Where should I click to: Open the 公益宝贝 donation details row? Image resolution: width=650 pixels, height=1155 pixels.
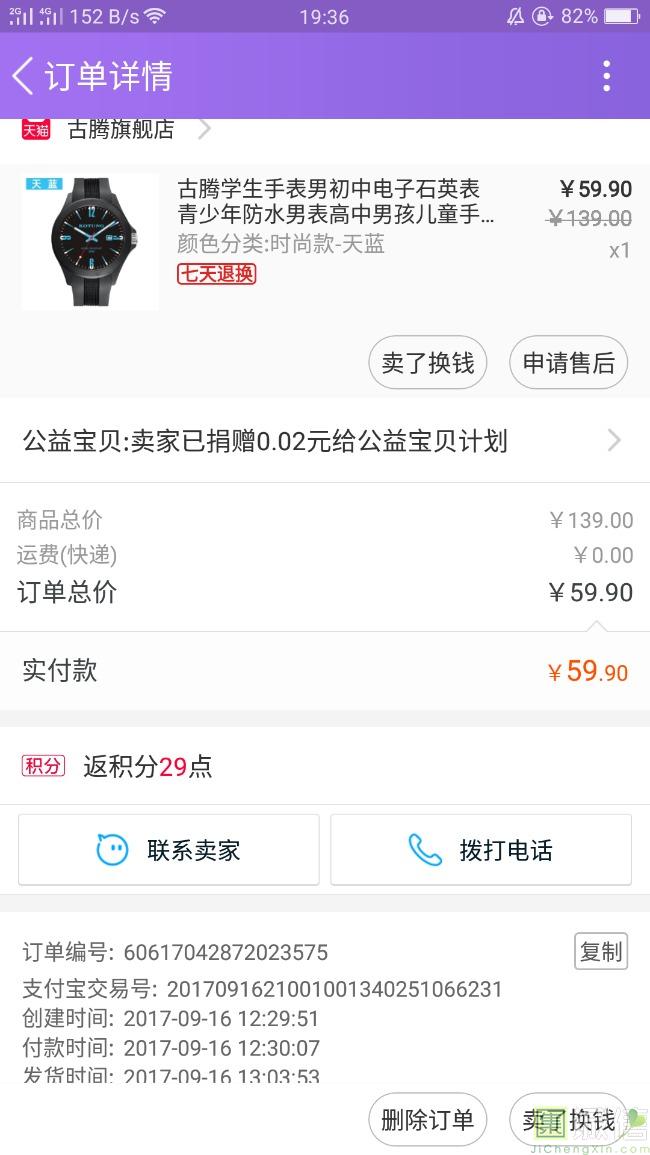tap(325, 441)
